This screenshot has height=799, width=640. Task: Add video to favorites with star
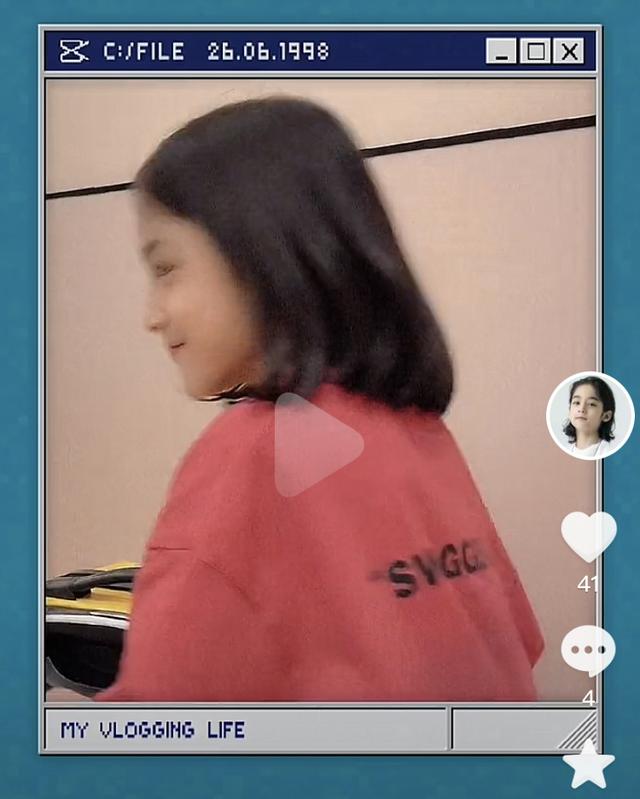click(588, 765)
